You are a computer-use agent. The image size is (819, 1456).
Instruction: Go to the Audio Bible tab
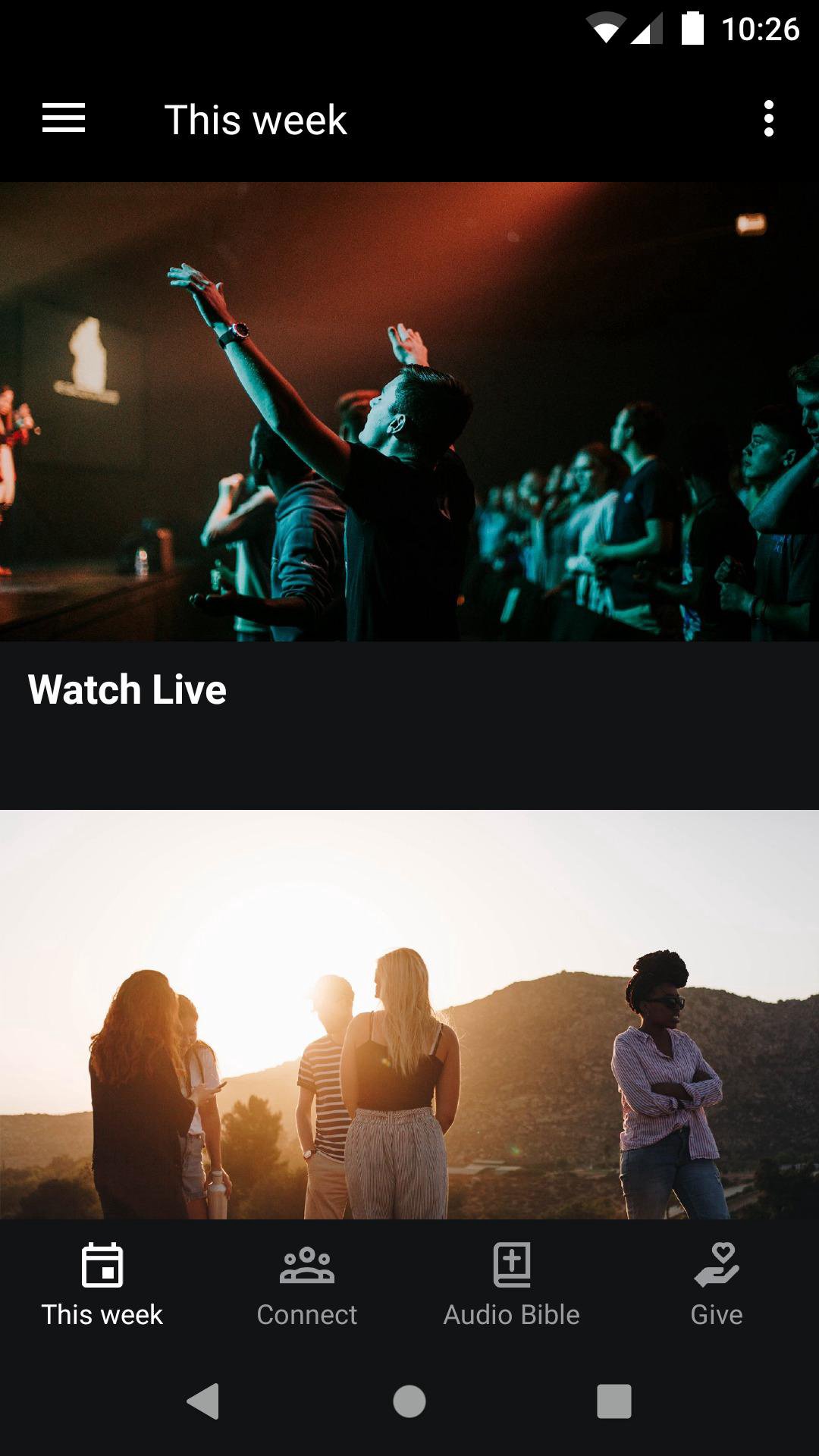512,1285
